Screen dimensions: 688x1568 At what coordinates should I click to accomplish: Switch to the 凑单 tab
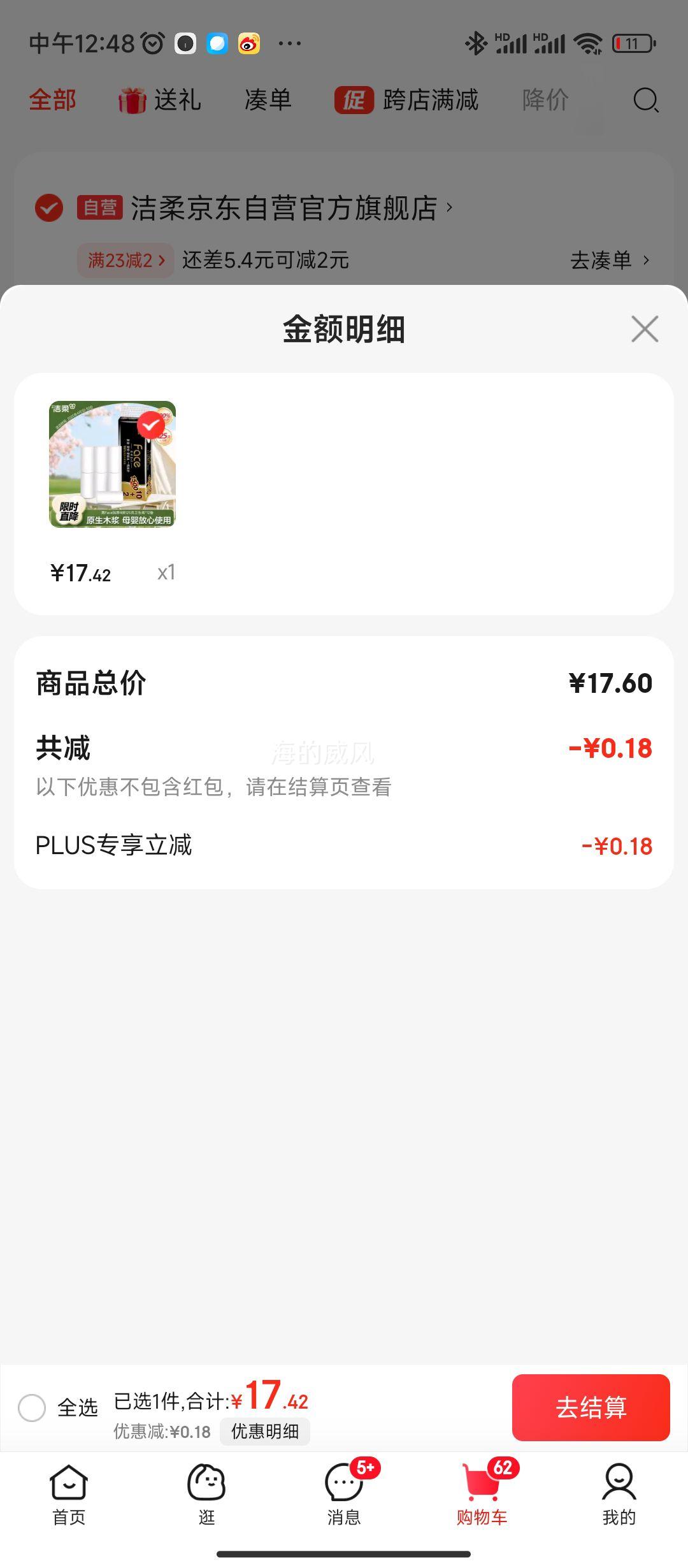tap(268, 99)
